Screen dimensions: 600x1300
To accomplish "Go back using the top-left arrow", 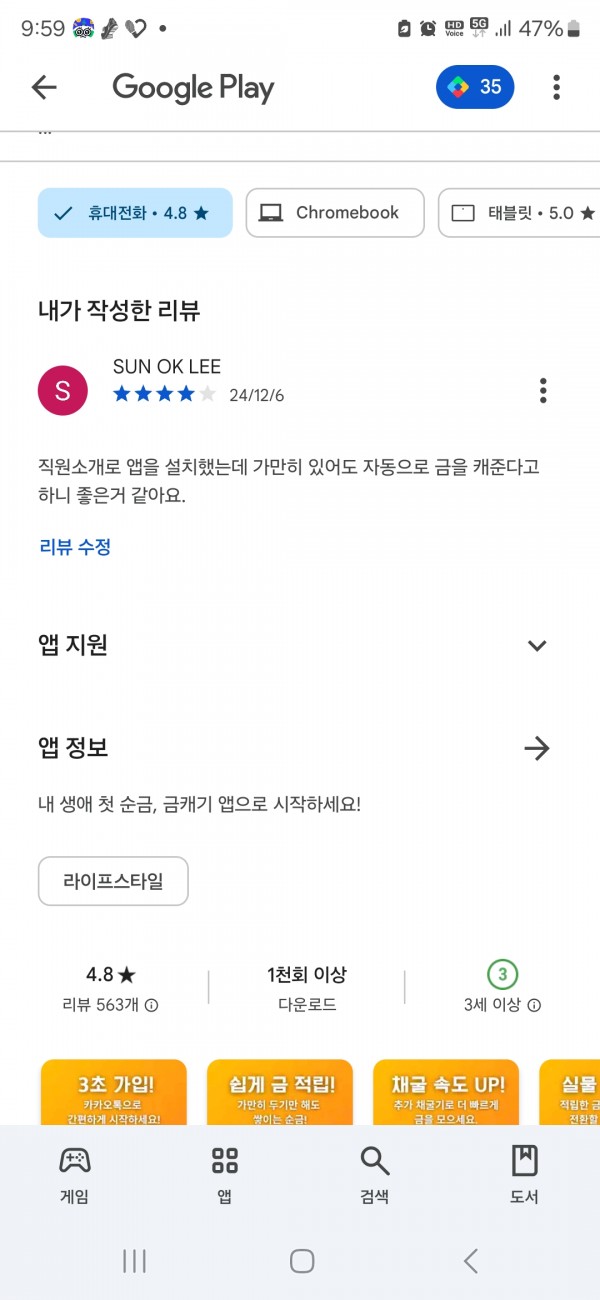I will [44, 88].
